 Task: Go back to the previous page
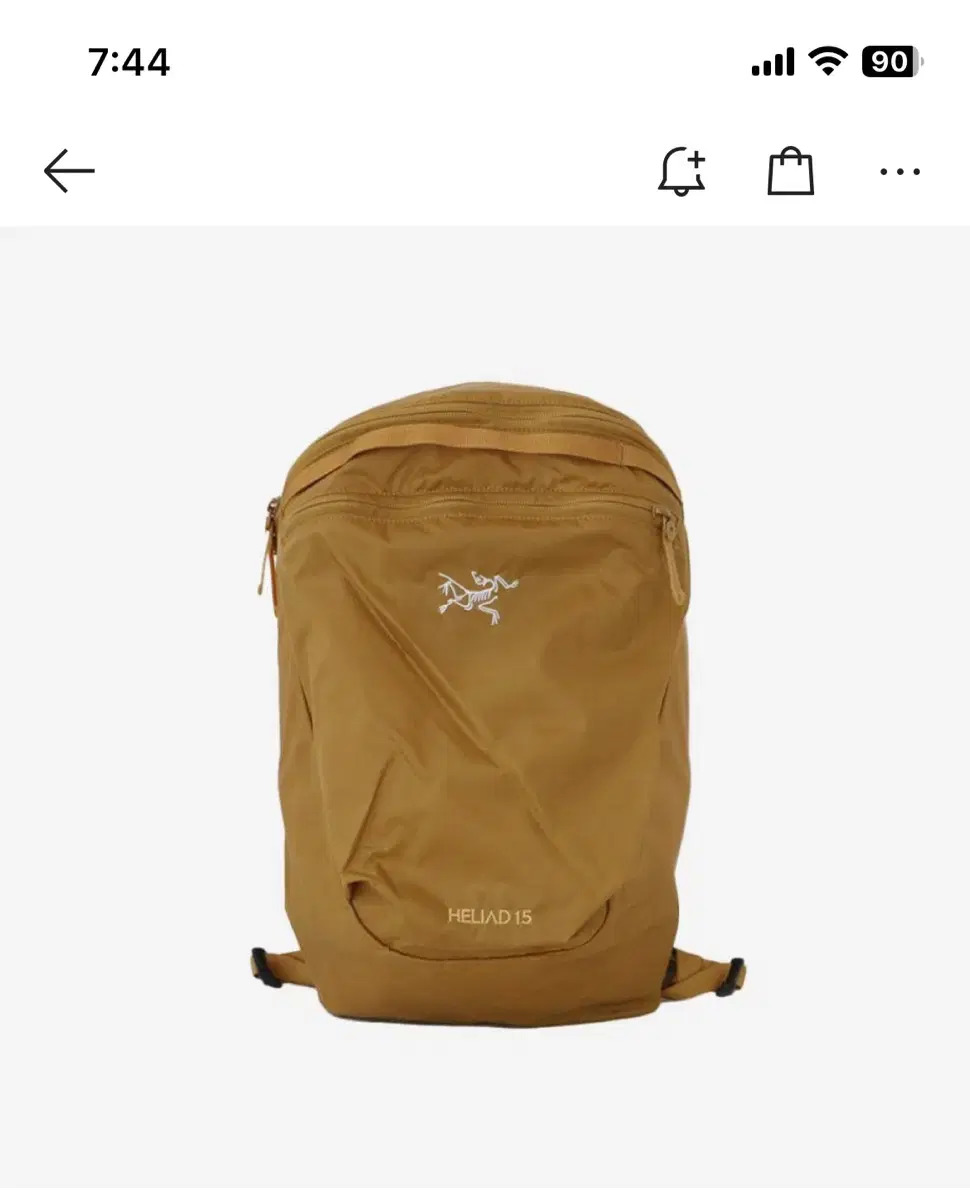click(x=69, y=171)
